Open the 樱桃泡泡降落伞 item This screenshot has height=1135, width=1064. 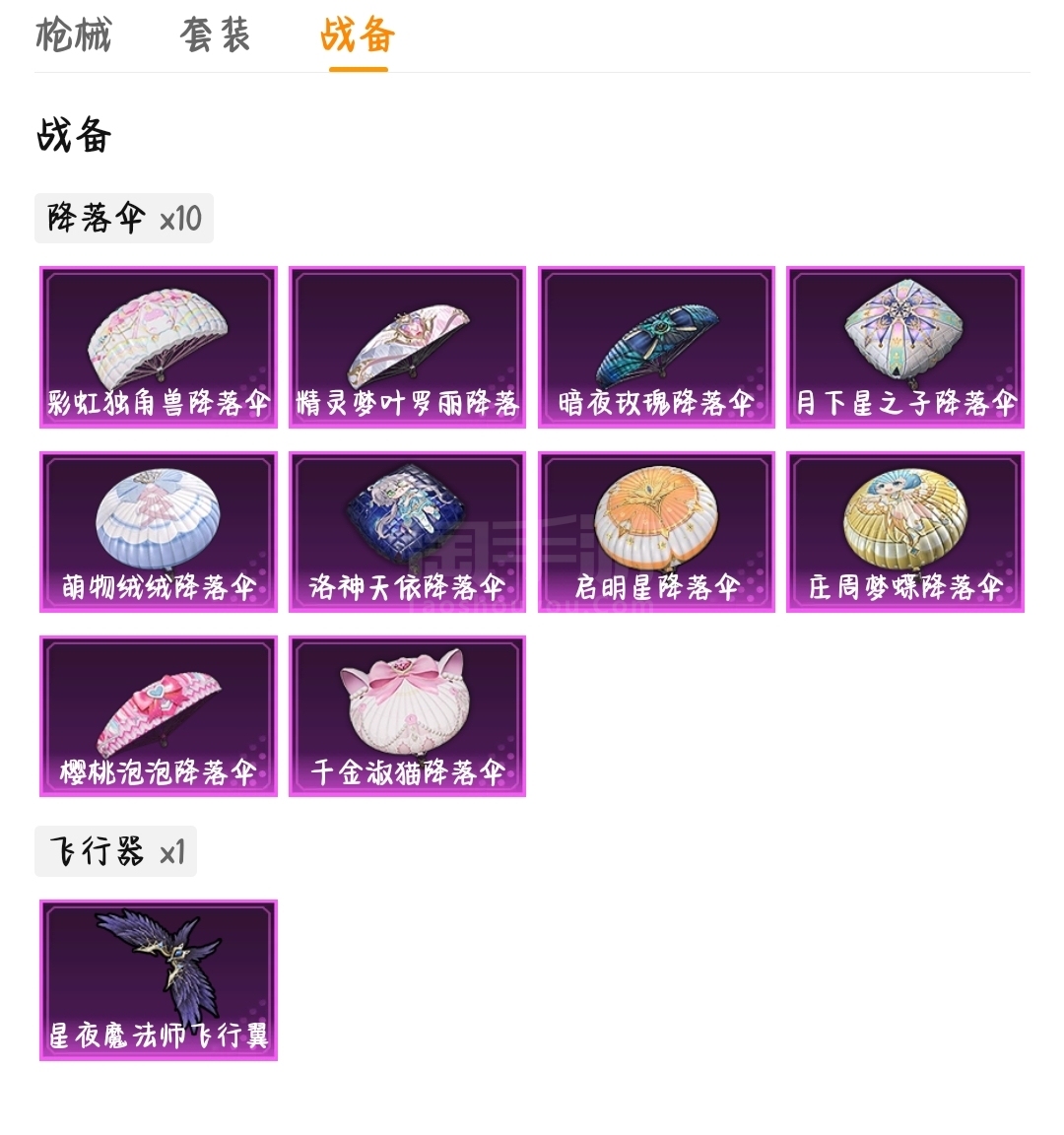pyautogui.click(x=159, y=716)
